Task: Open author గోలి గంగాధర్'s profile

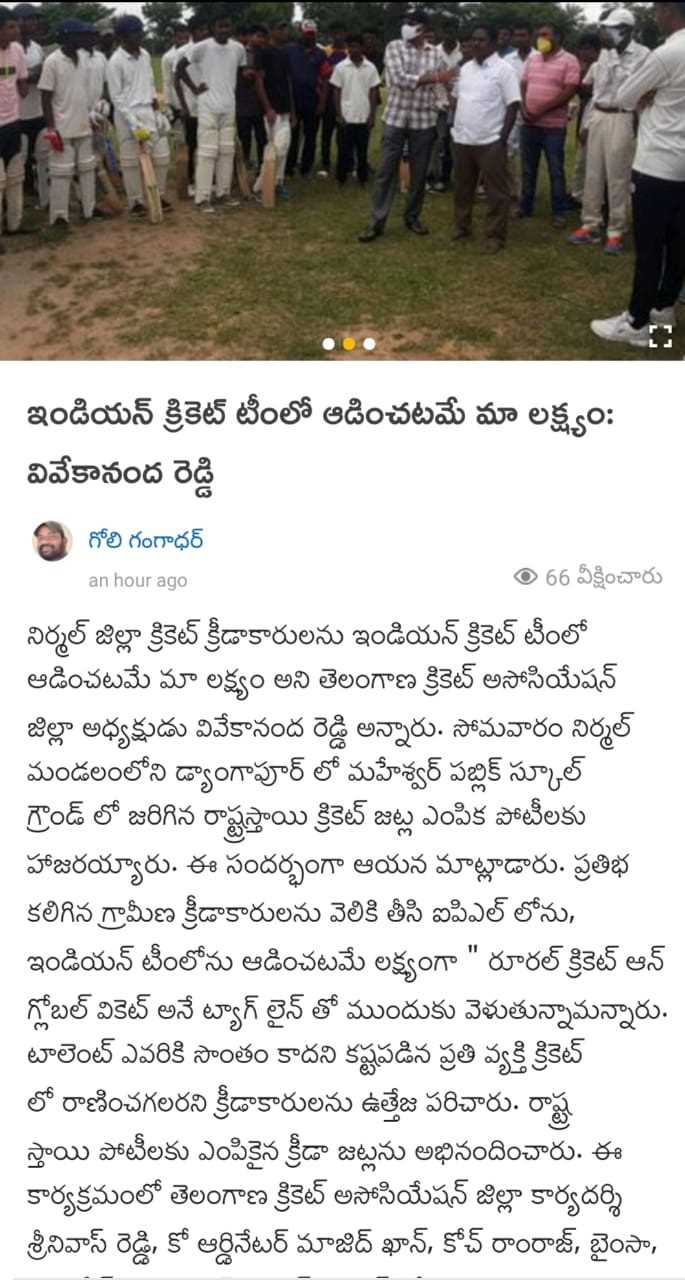Action: [x=145, y=541]
